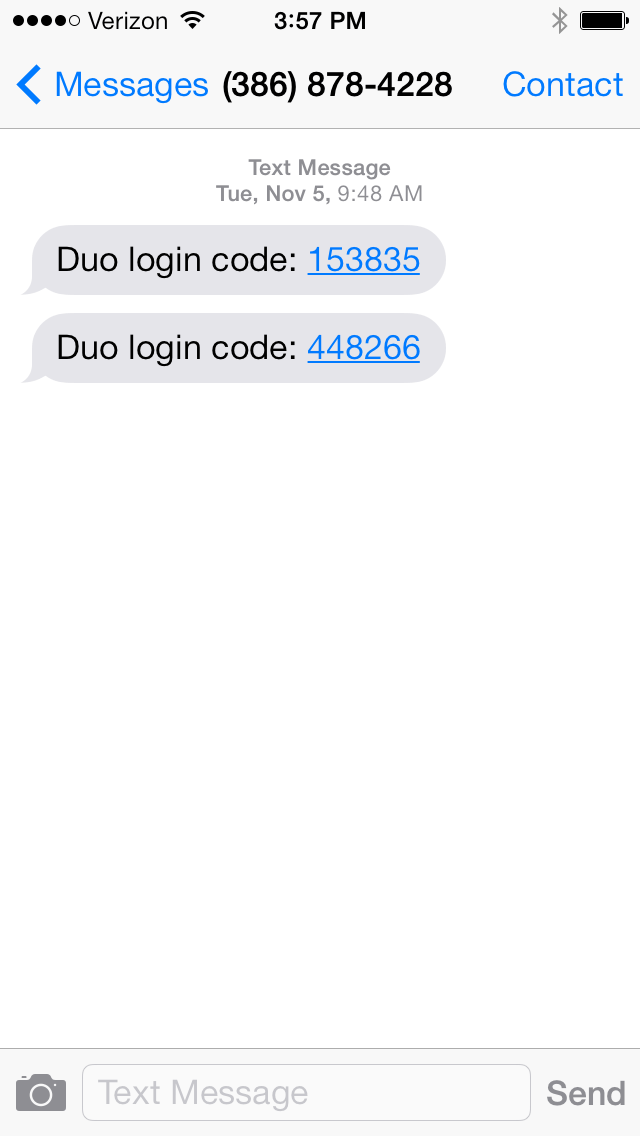Go back to the Messages list
This screenshot has height=1136, width=640.
pos(112,86)
